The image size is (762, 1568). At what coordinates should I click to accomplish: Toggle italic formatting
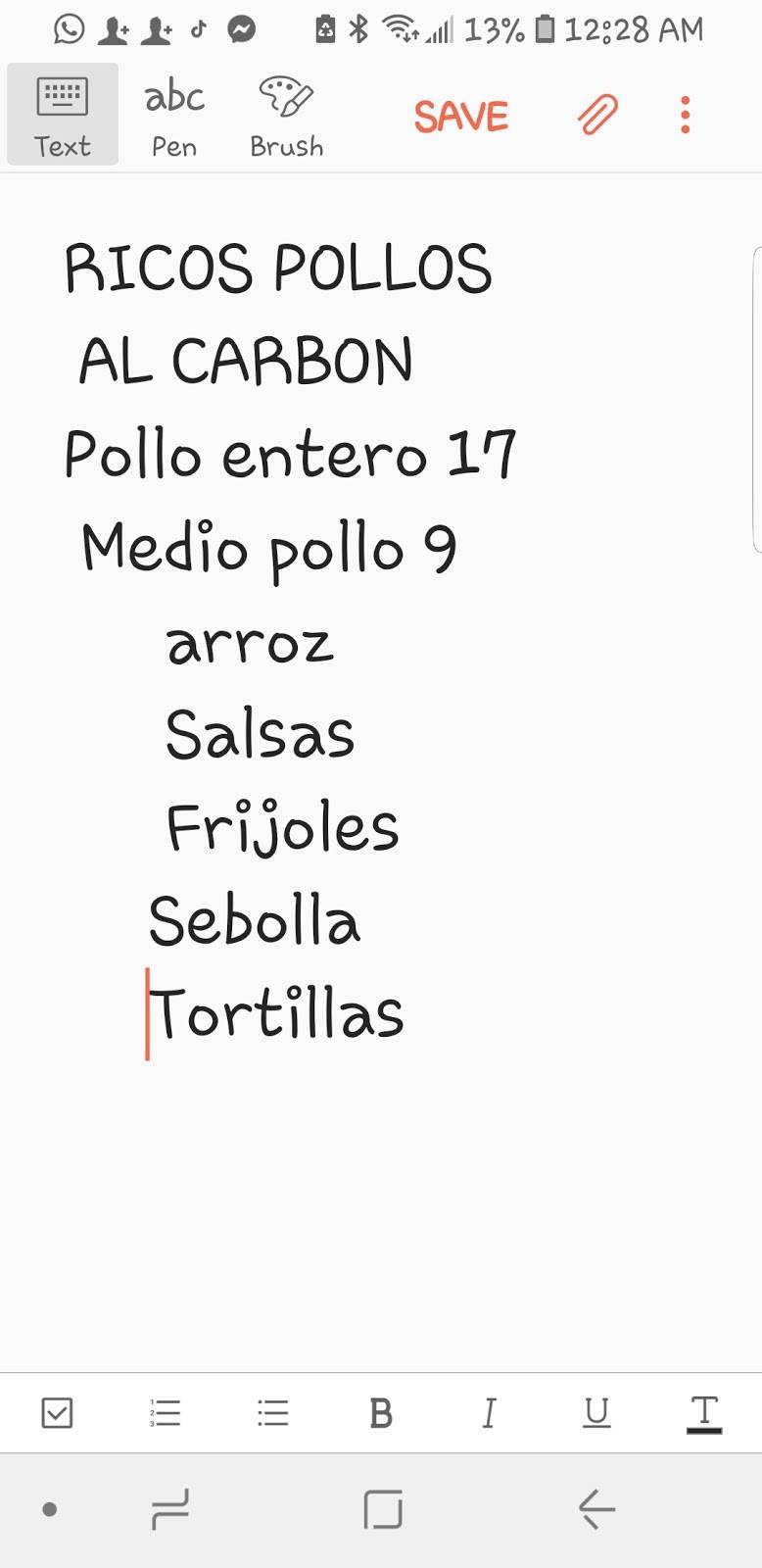(488, 1413)
